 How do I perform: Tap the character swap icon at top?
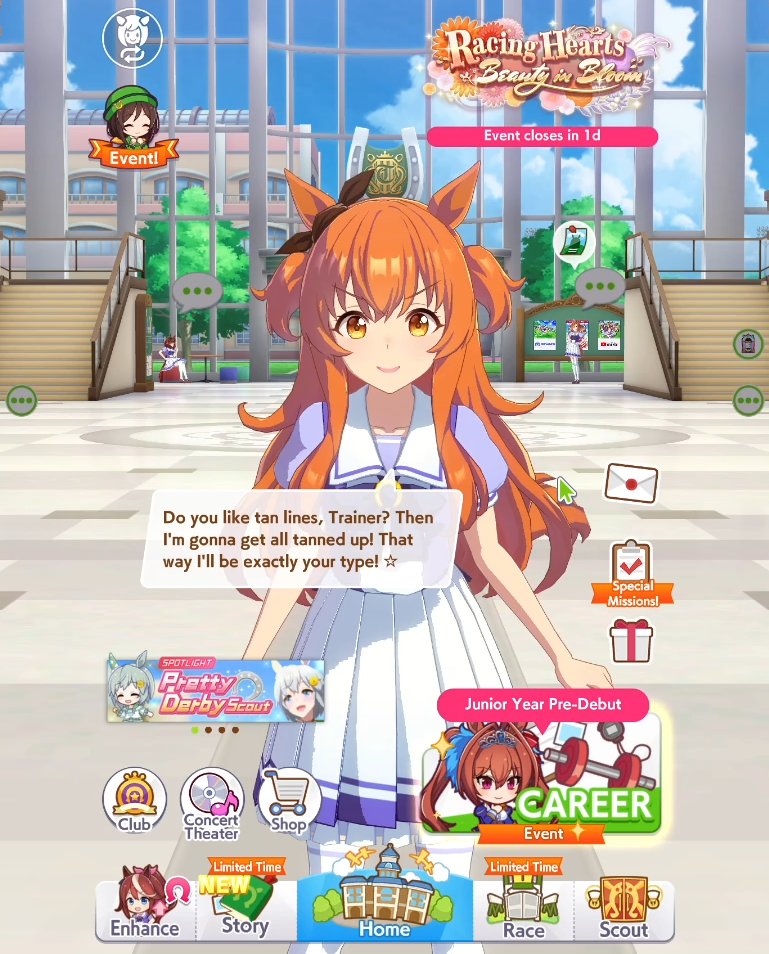132,35
